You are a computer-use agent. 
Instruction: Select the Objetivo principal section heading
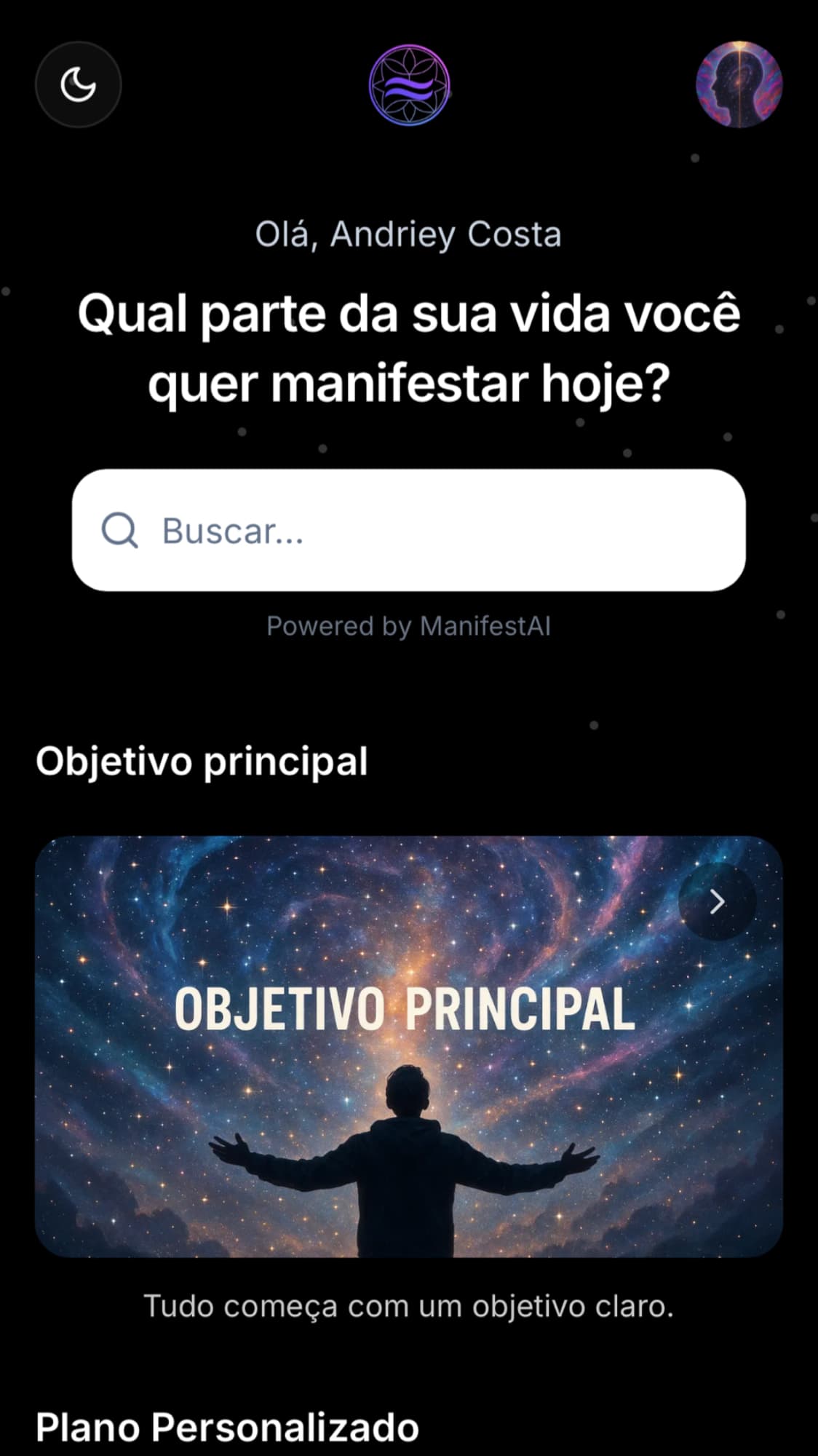(202, 761)
